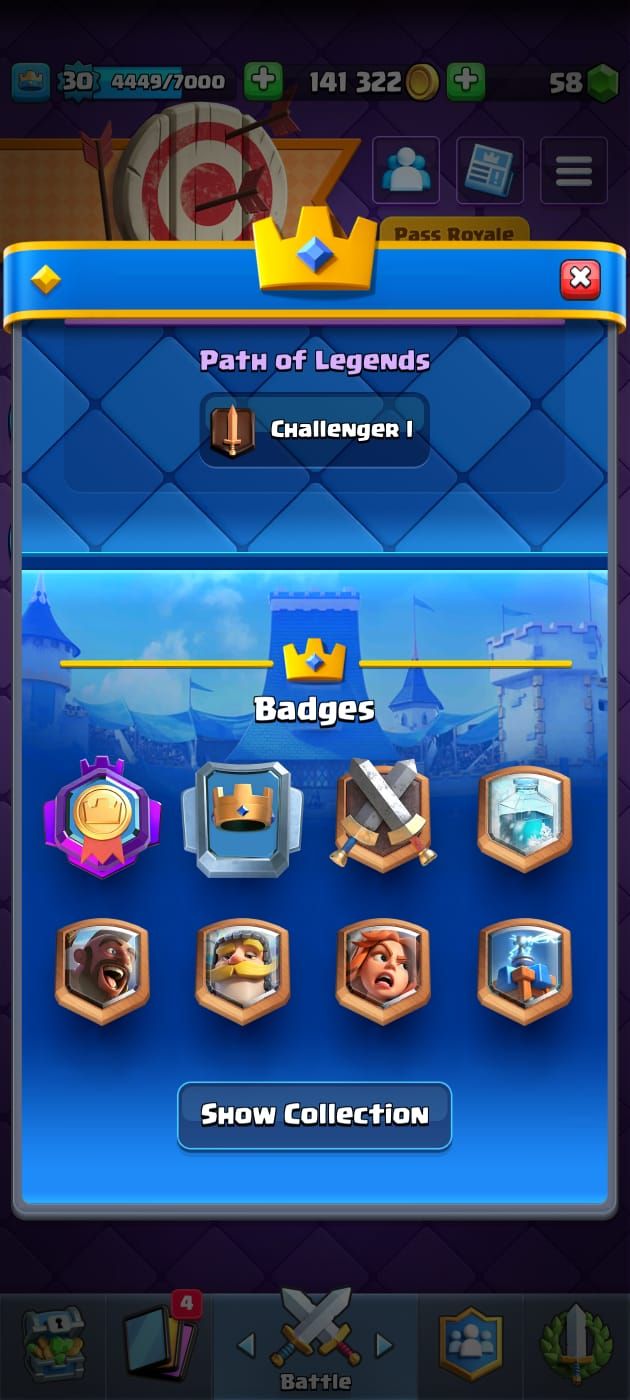Open the friends profile icon
The height and width of the screenshot is (1400, 630).
click(406, 171)
